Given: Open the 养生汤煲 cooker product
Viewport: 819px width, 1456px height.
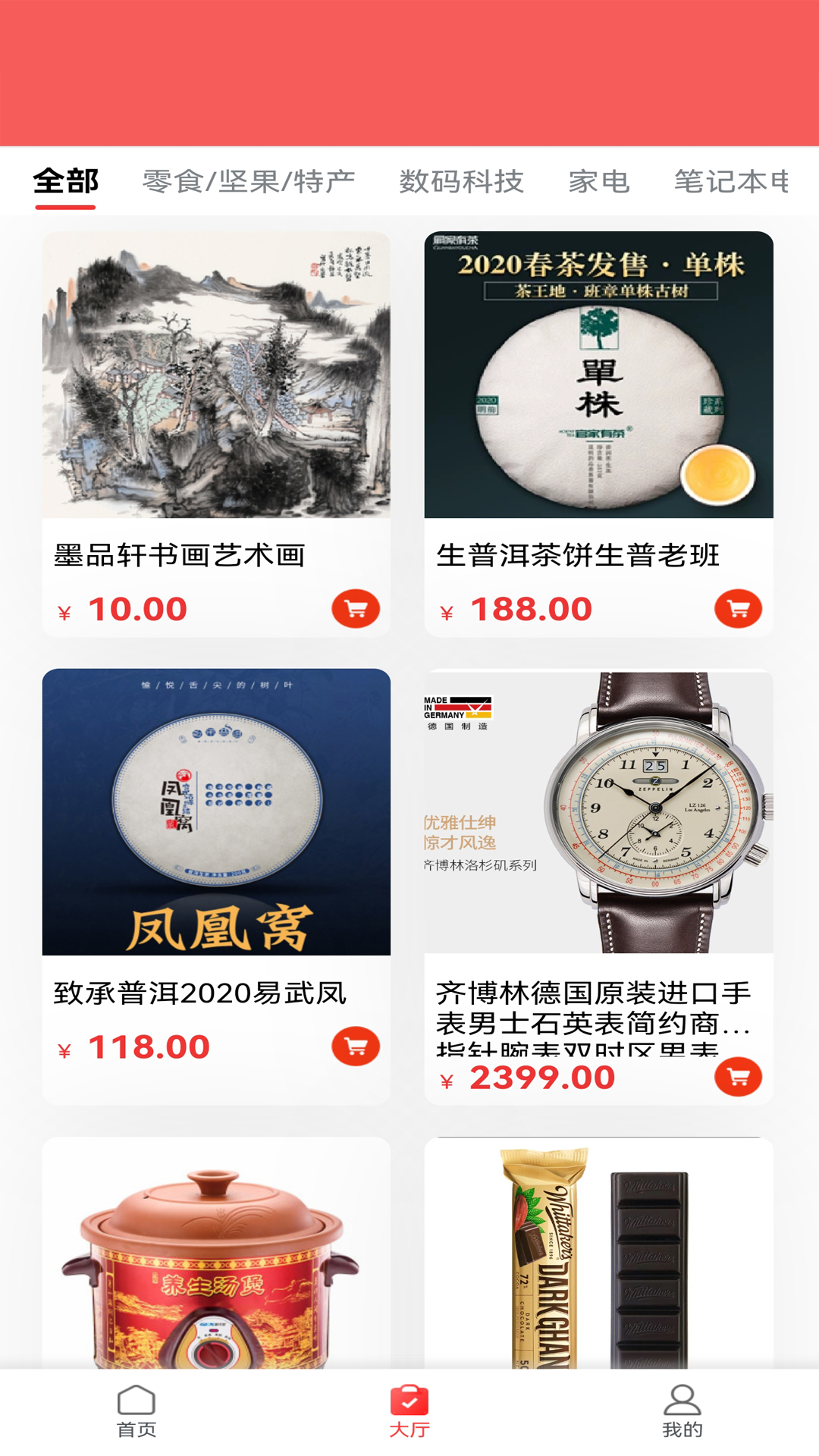Looking at the screenshot, I should pyautogui.click(x=216, y=1259).
